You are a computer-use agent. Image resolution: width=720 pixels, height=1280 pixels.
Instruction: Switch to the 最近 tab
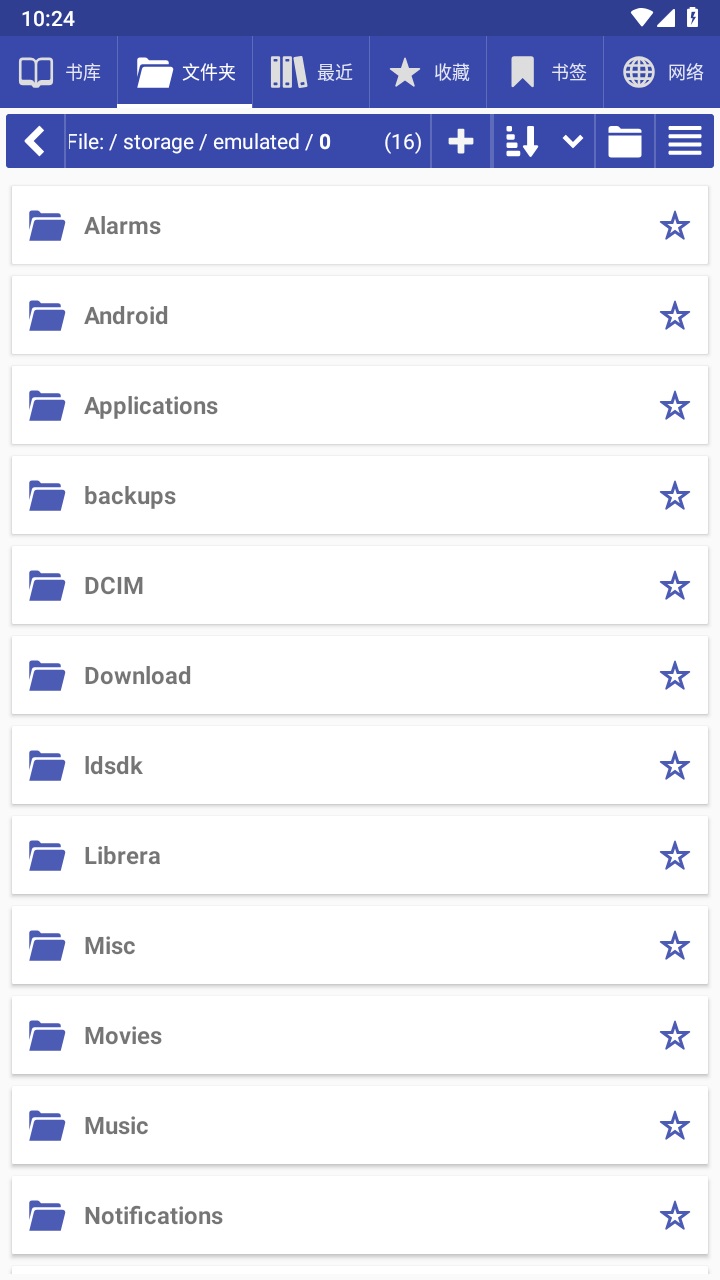311,72
